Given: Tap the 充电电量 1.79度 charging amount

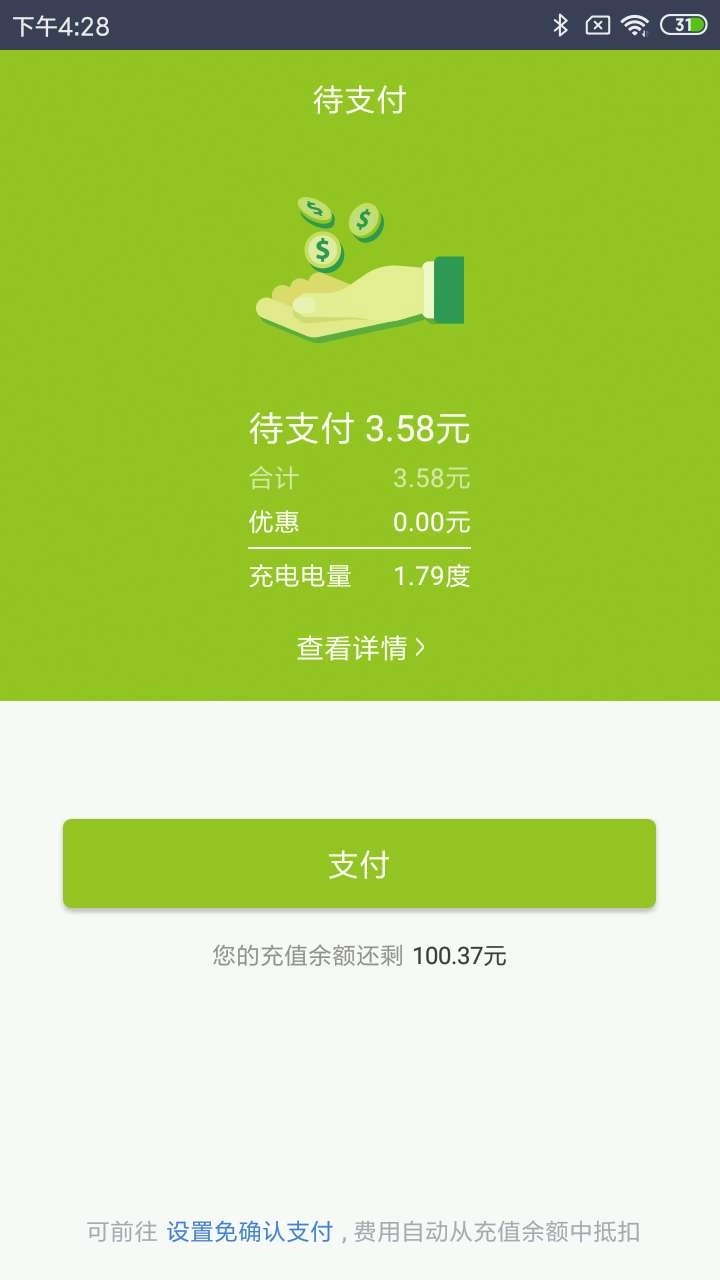Looking at the screenshot, I should 360,576.
